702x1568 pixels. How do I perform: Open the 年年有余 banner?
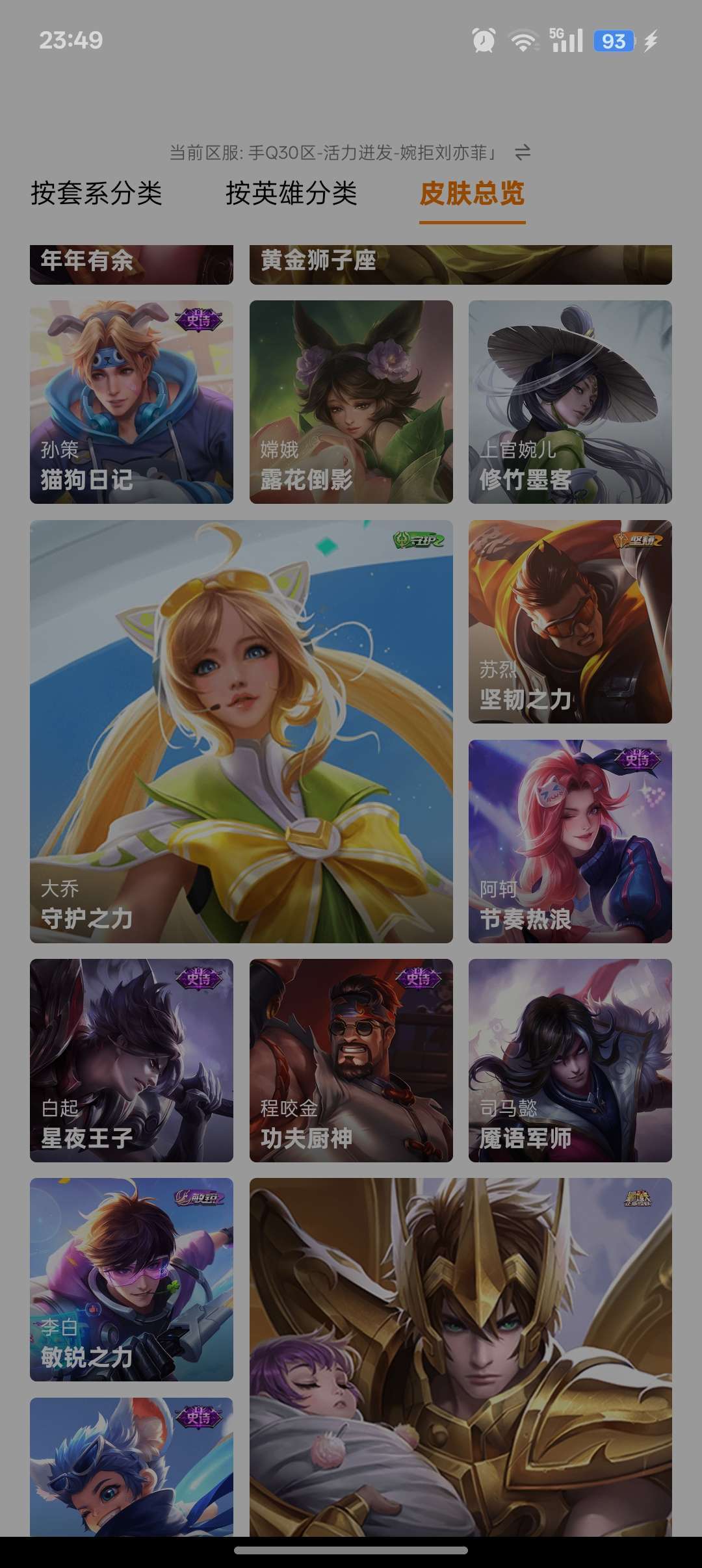click(130, 263)
